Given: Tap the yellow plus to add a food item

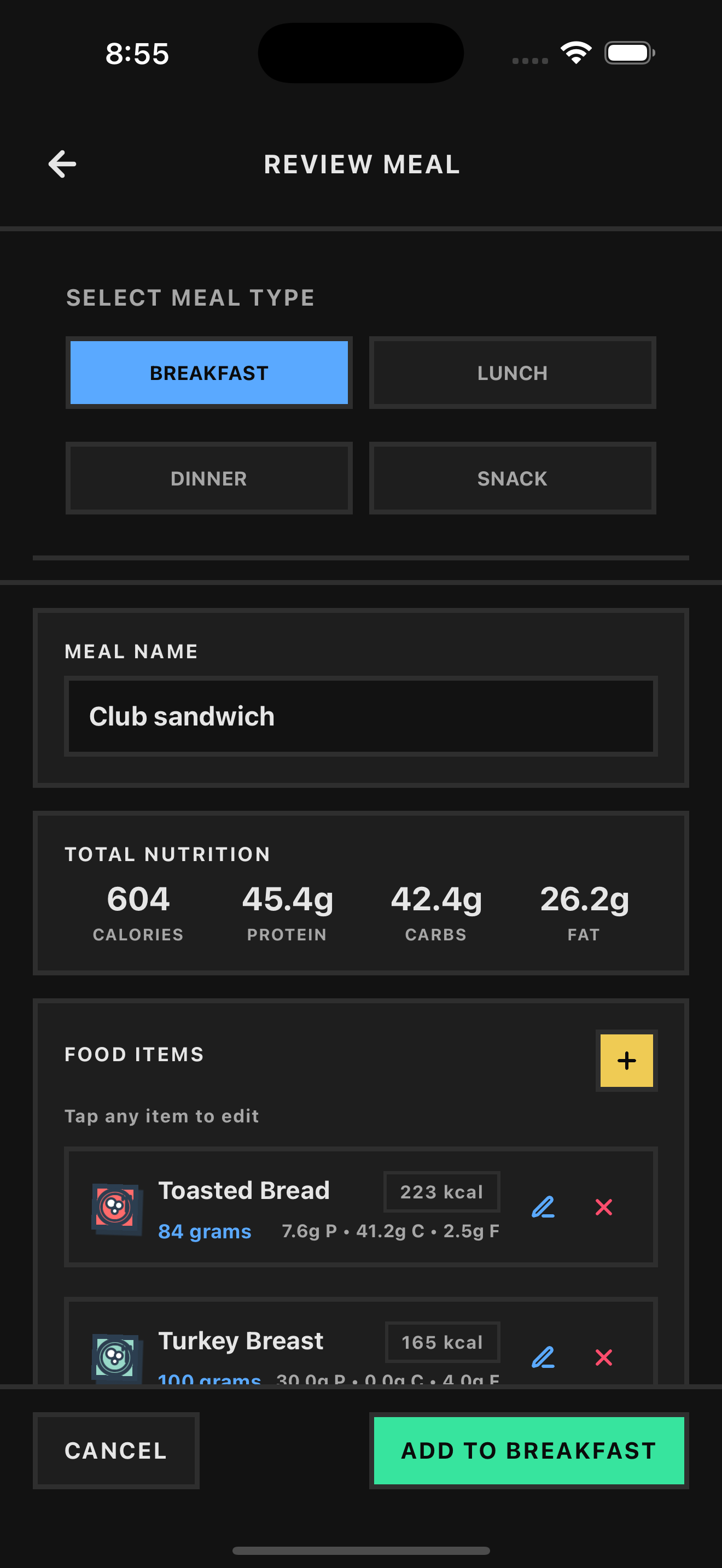Looking at the screenshot, I should coord(626,1060).
